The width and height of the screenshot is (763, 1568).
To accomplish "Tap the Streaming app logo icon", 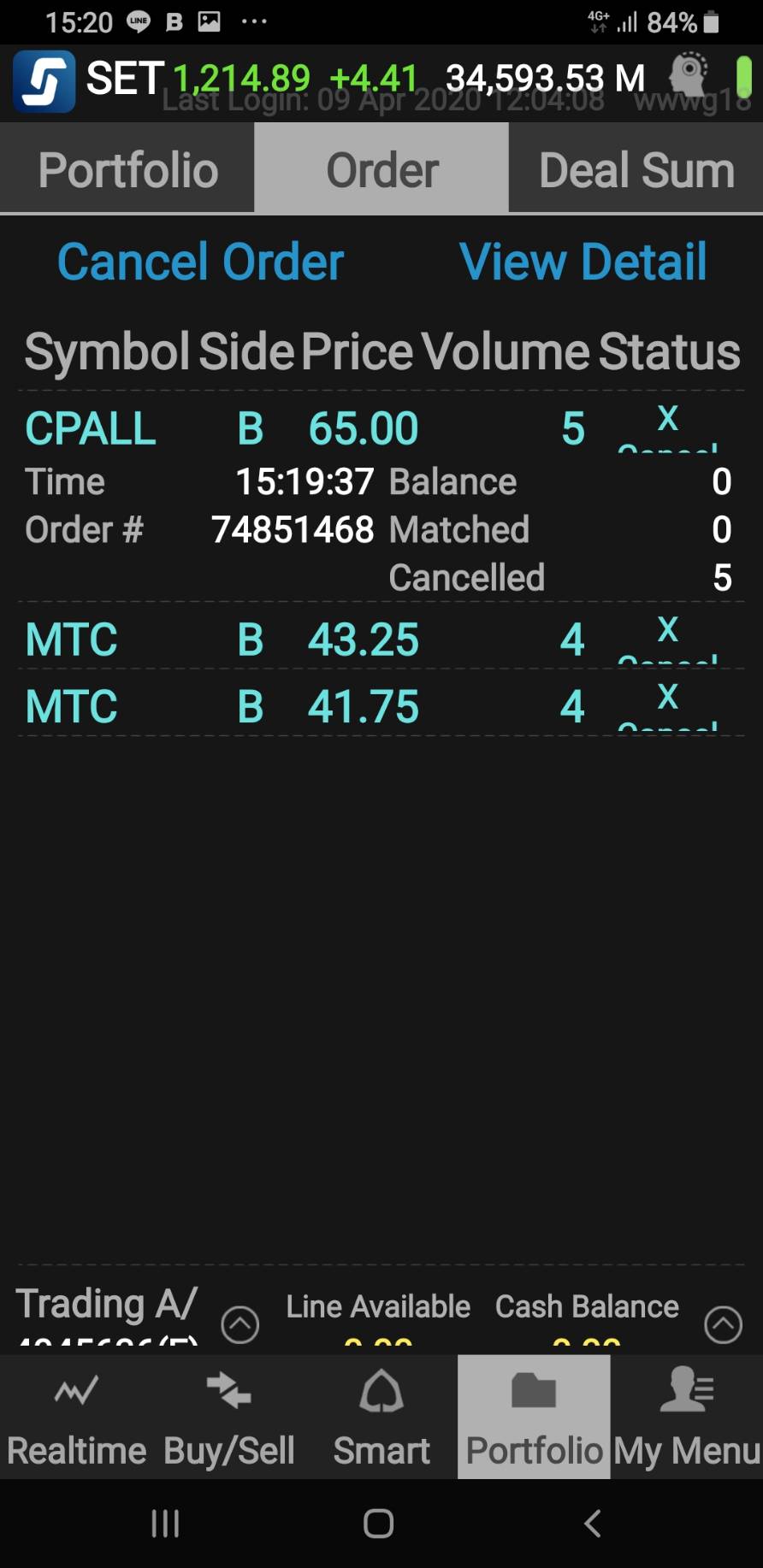I will pyautogui.click(x=44, y=81).
